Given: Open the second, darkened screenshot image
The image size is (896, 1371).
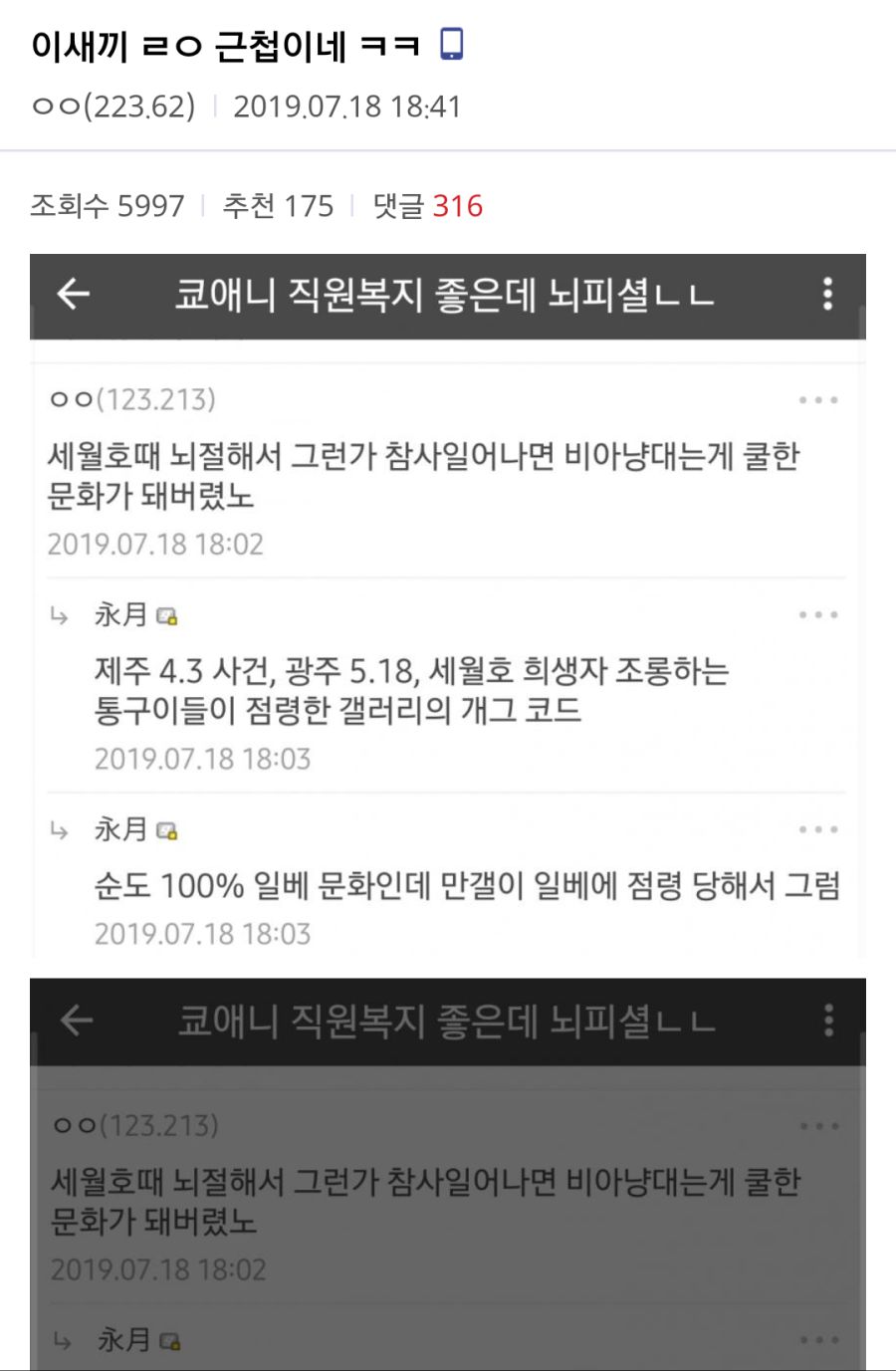Looking at the screenshot, I should point(447,1175).
